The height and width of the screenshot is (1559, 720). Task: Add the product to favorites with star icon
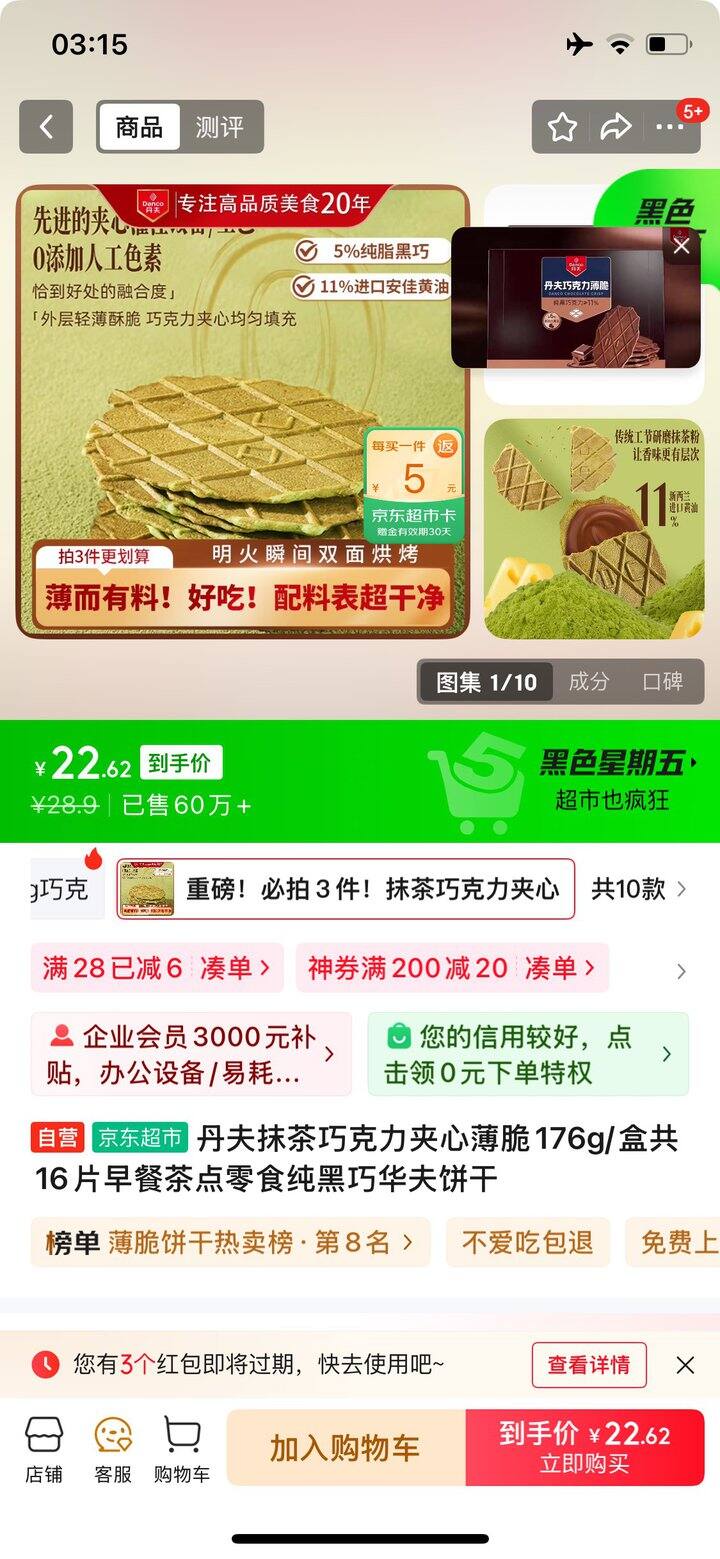562,127
